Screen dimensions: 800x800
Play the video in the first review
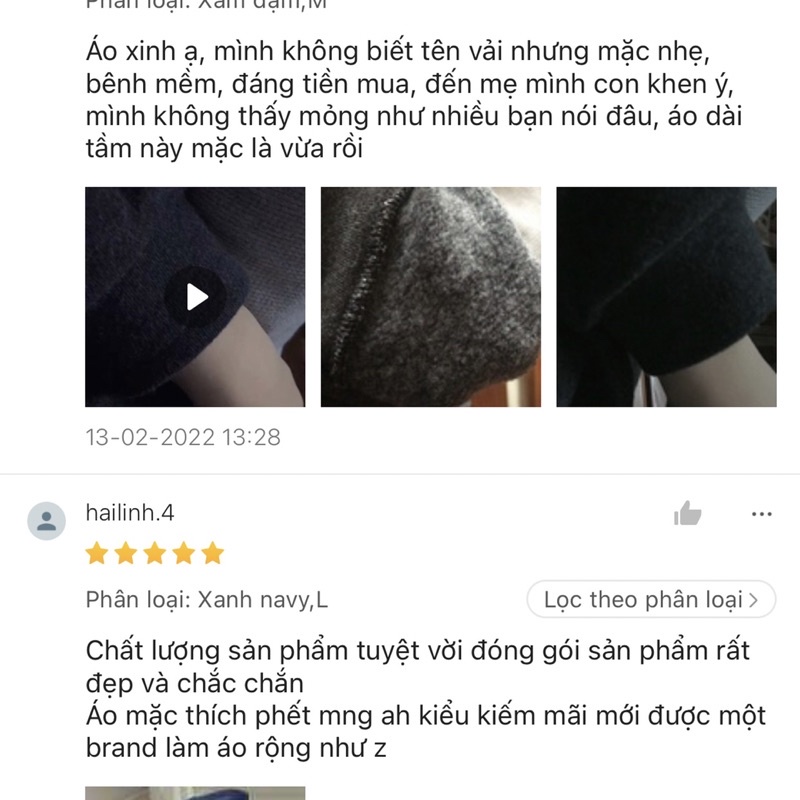coord(196,297)
